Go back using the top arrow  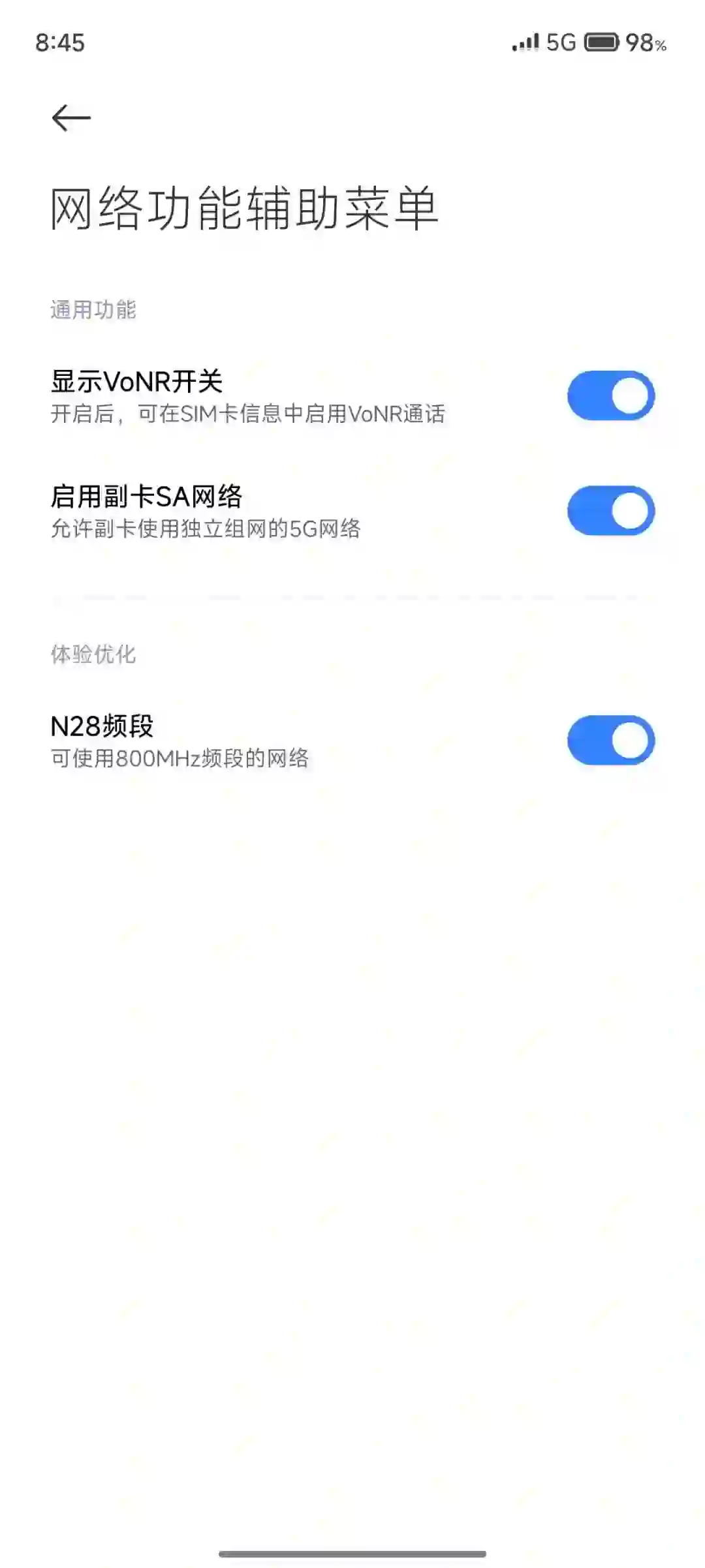pos(71,118)
